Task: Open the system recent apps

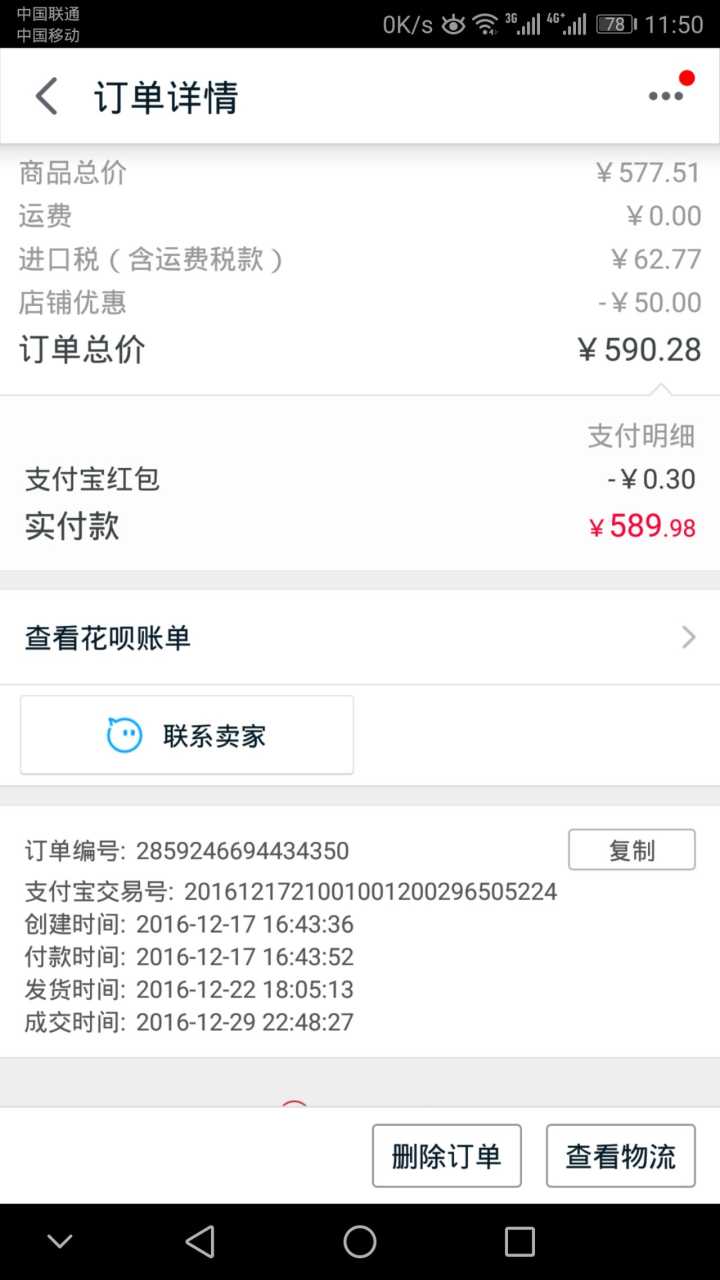Action: point(519,1242)
